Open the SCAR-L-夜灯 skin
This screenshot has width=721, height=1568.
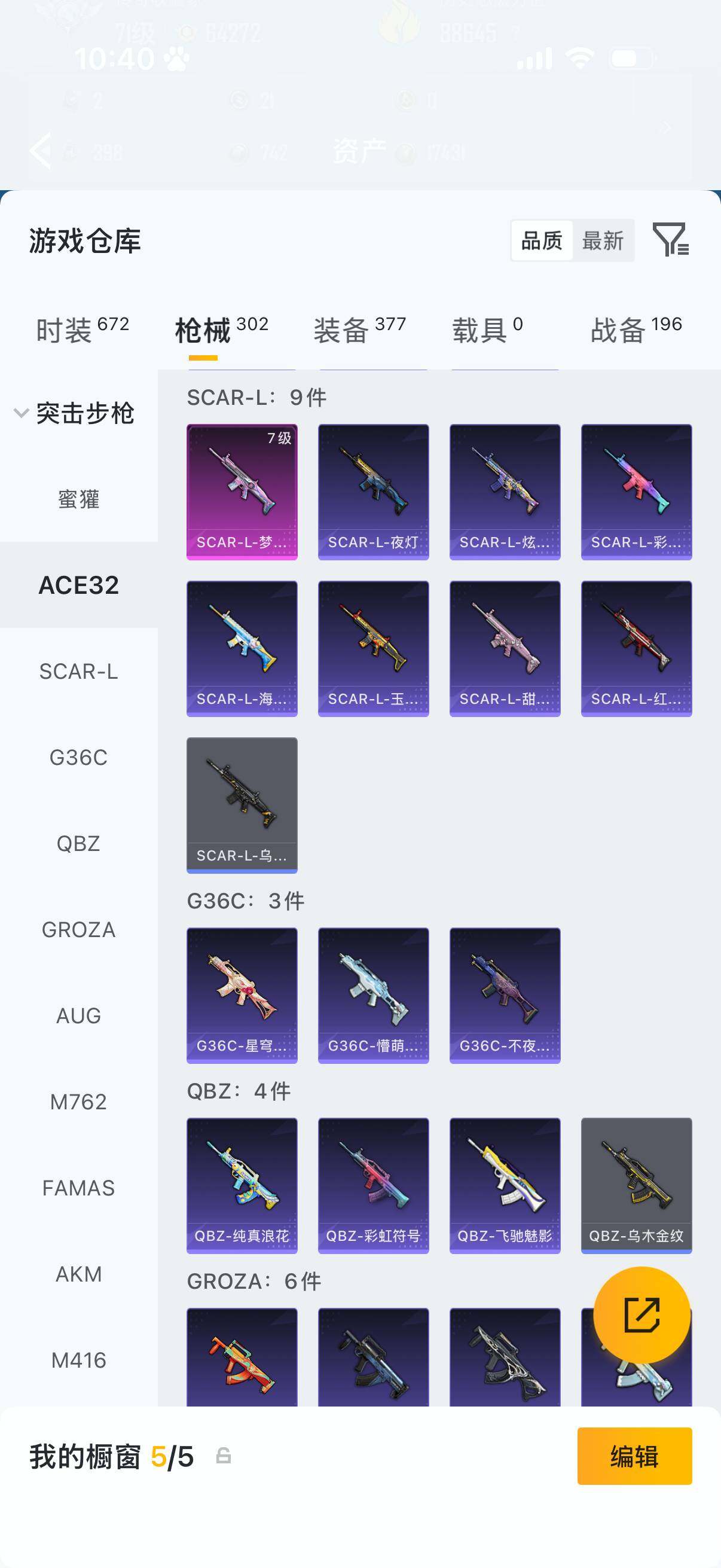pyautogui.click(x=374, y=492)
